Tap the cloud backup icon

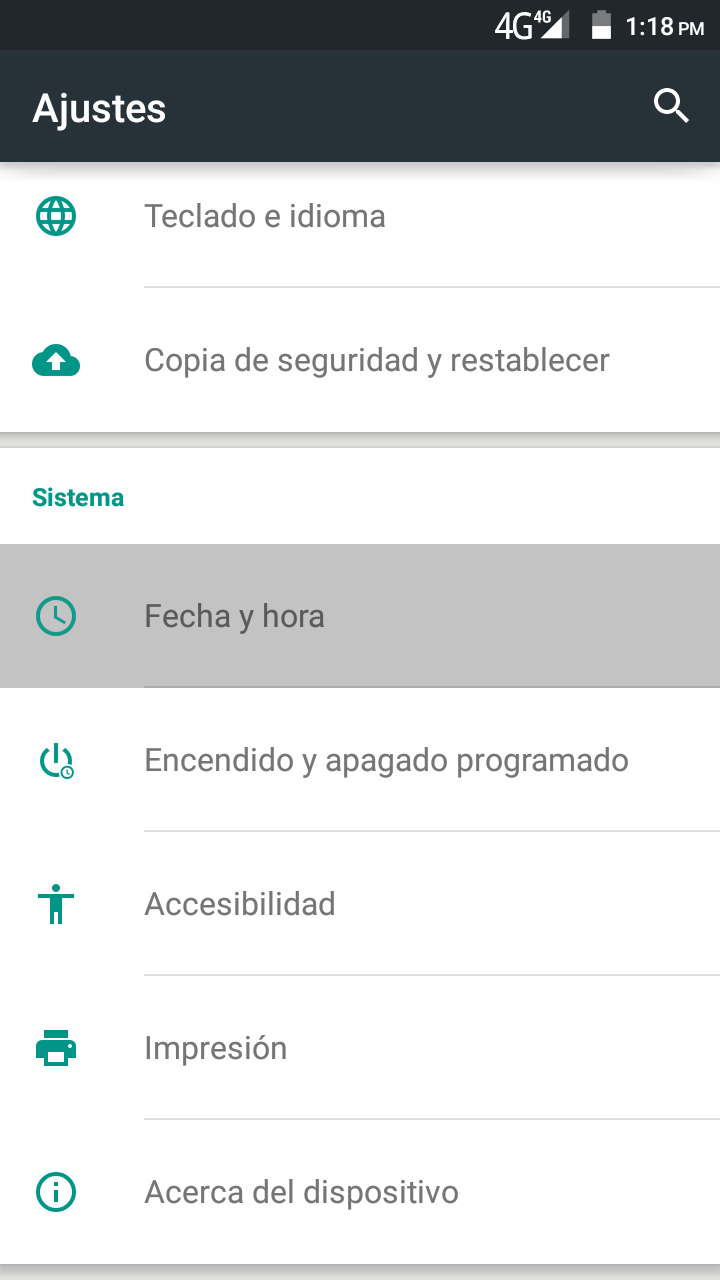[56, 359]
